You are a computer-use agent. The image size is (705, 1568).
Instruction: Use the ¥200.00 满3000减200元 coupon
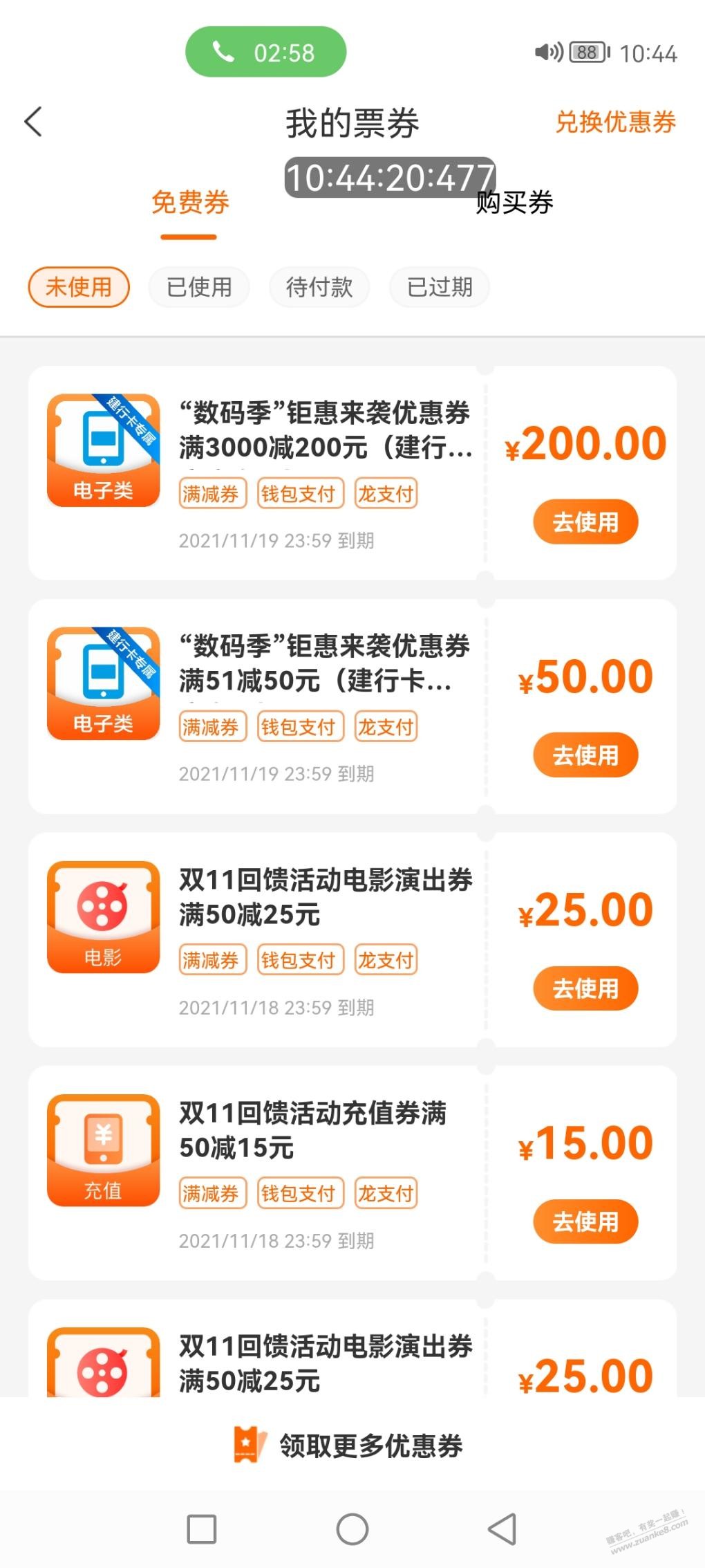tap(585, 522)
